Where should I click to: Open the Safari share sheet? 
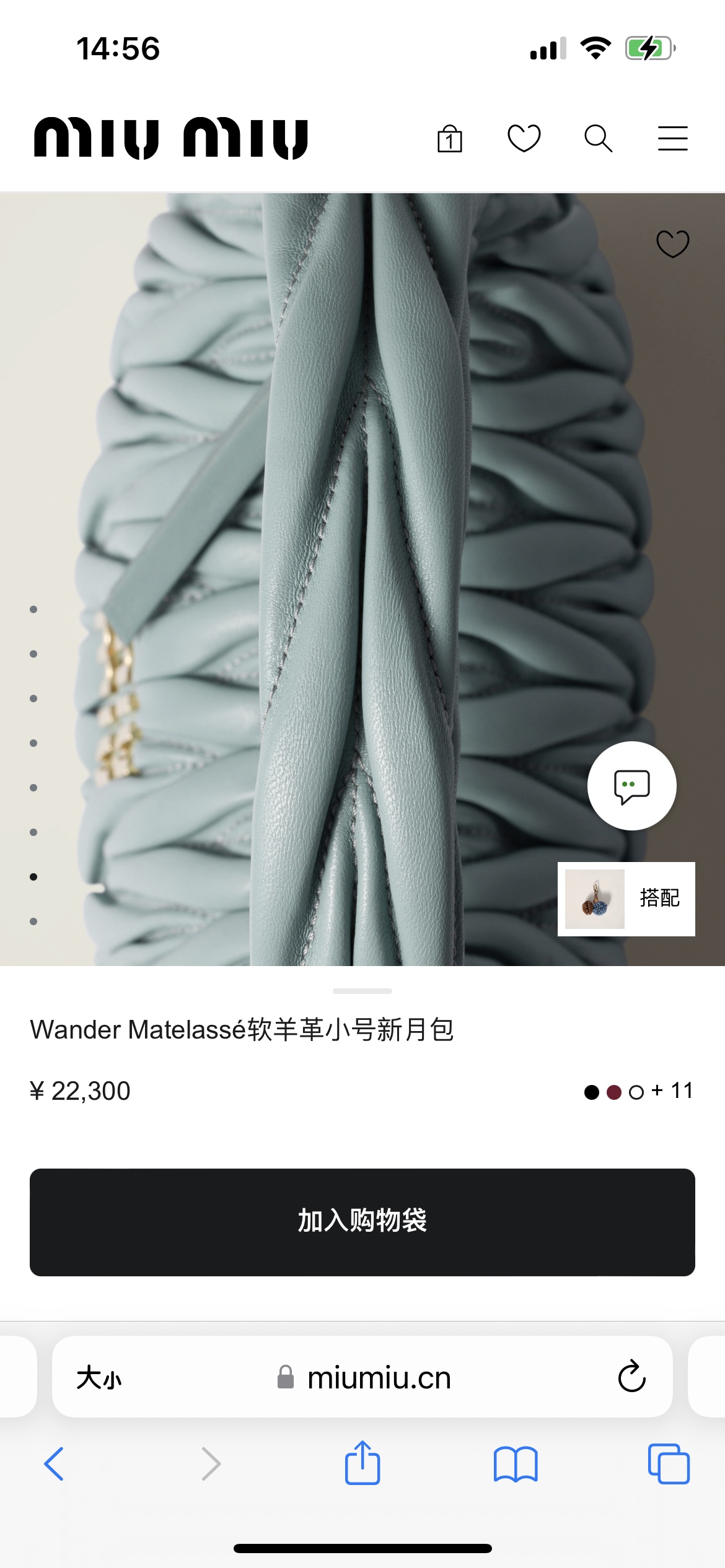[362, 1463]
